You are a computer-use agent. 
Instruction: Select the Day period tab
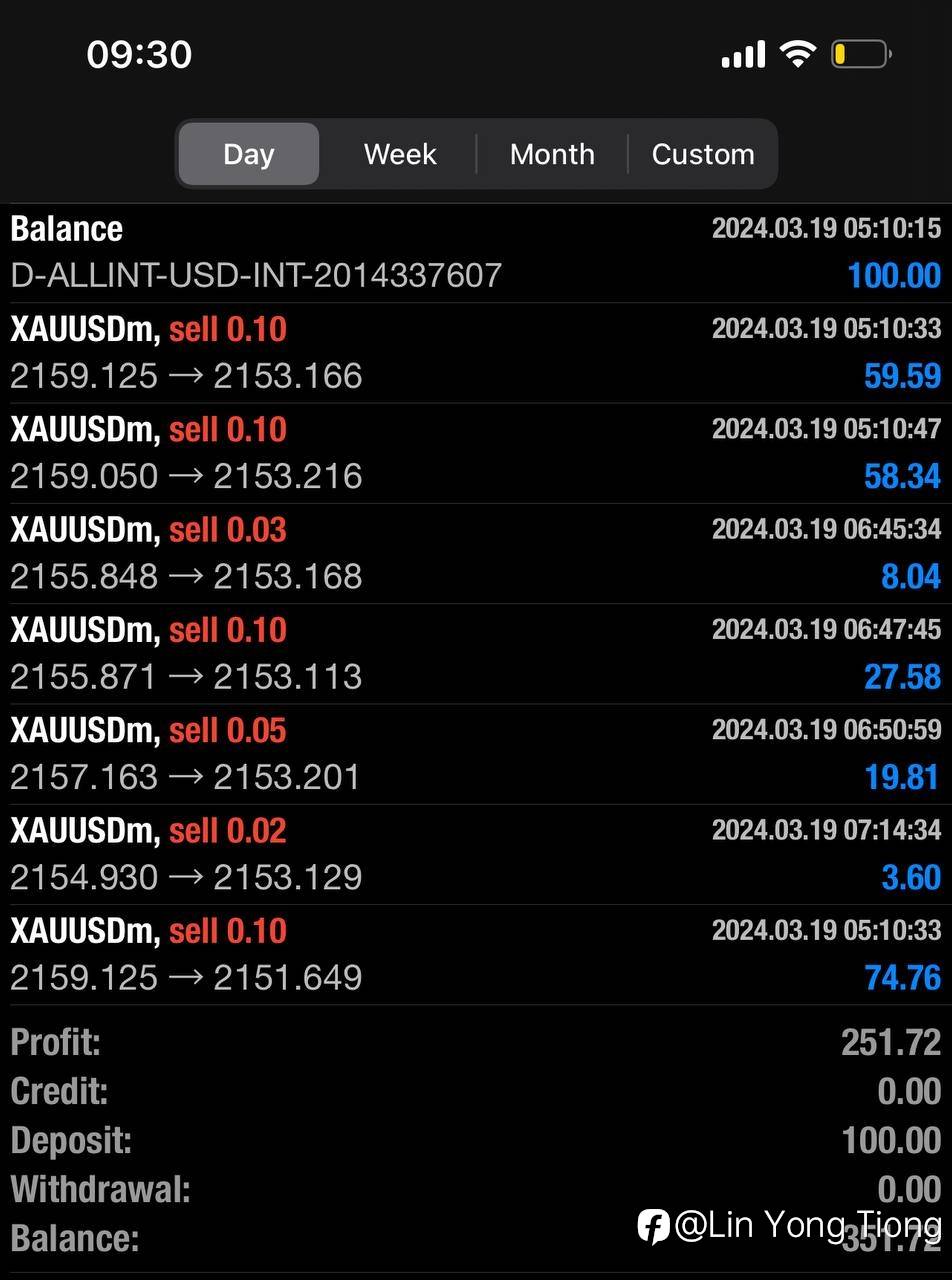click(x=249, y=154)
